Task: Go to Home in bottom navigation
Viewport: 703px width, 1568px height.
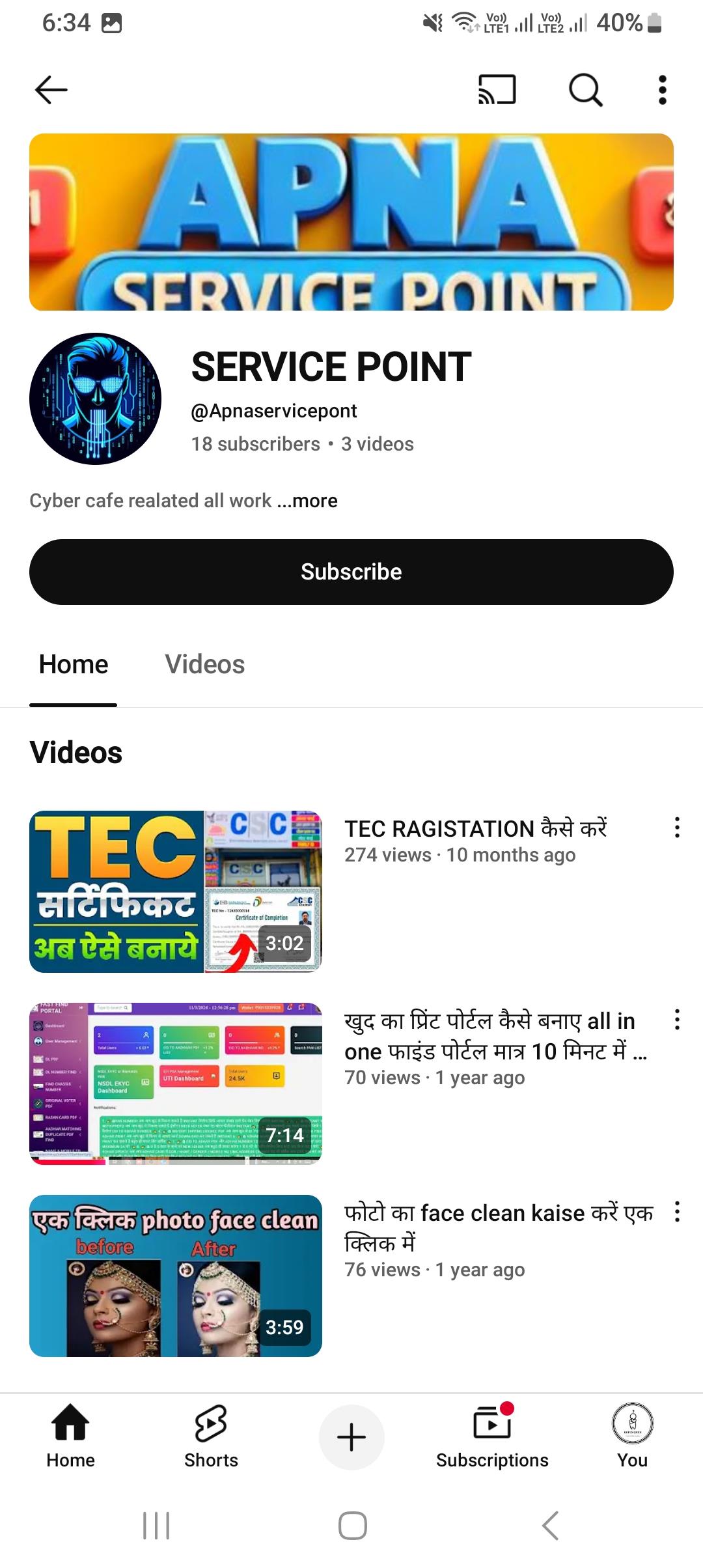Action: [x=70, y=1437]
